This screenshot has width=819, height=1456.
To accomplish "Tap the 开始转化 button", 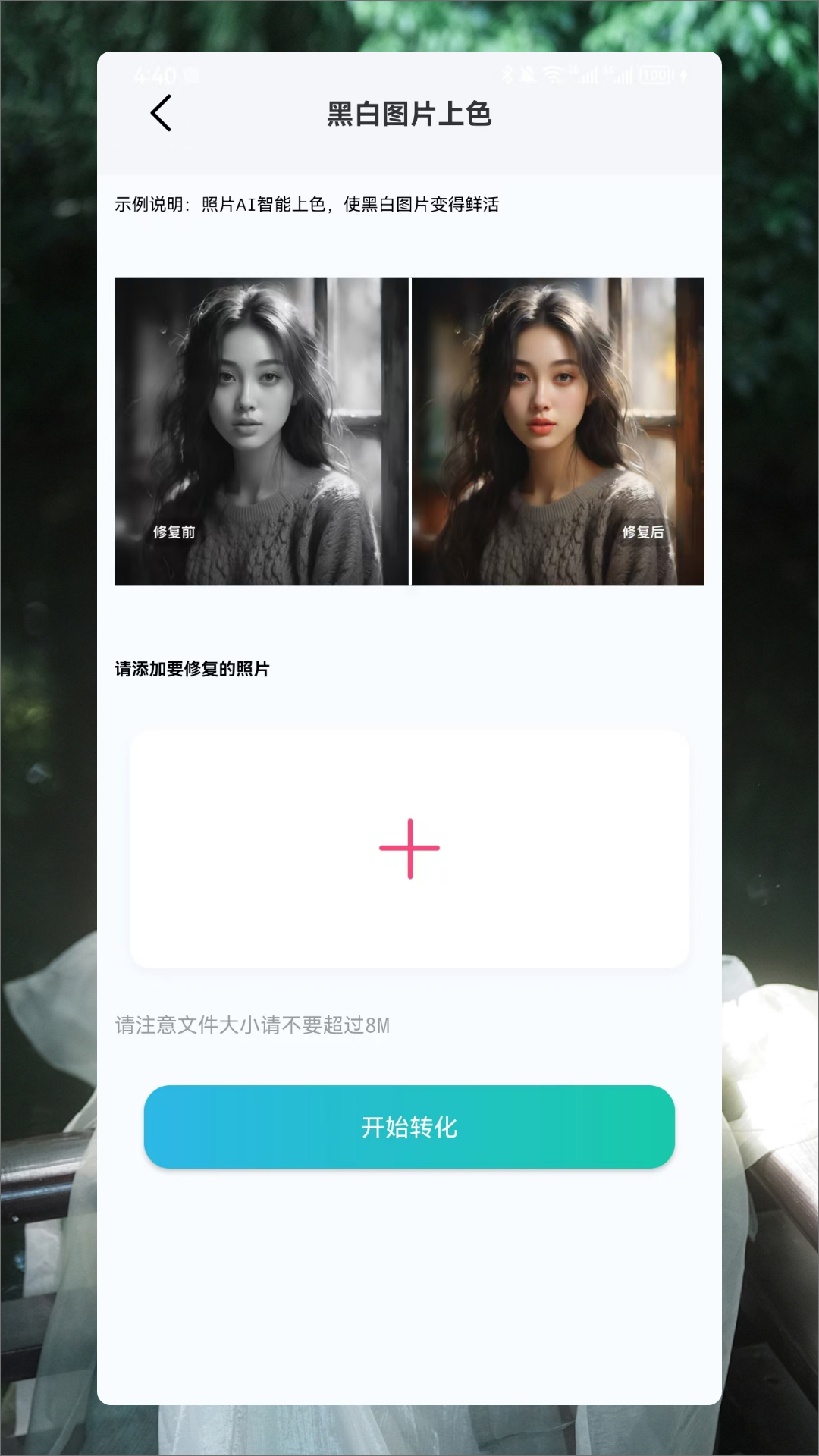I will tap(409, 1127).
